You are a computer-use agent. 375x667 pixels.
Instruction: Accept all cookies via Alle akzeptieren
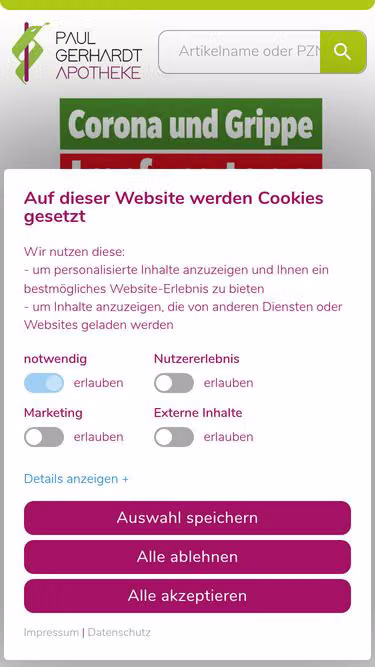(x=188, y=596)
